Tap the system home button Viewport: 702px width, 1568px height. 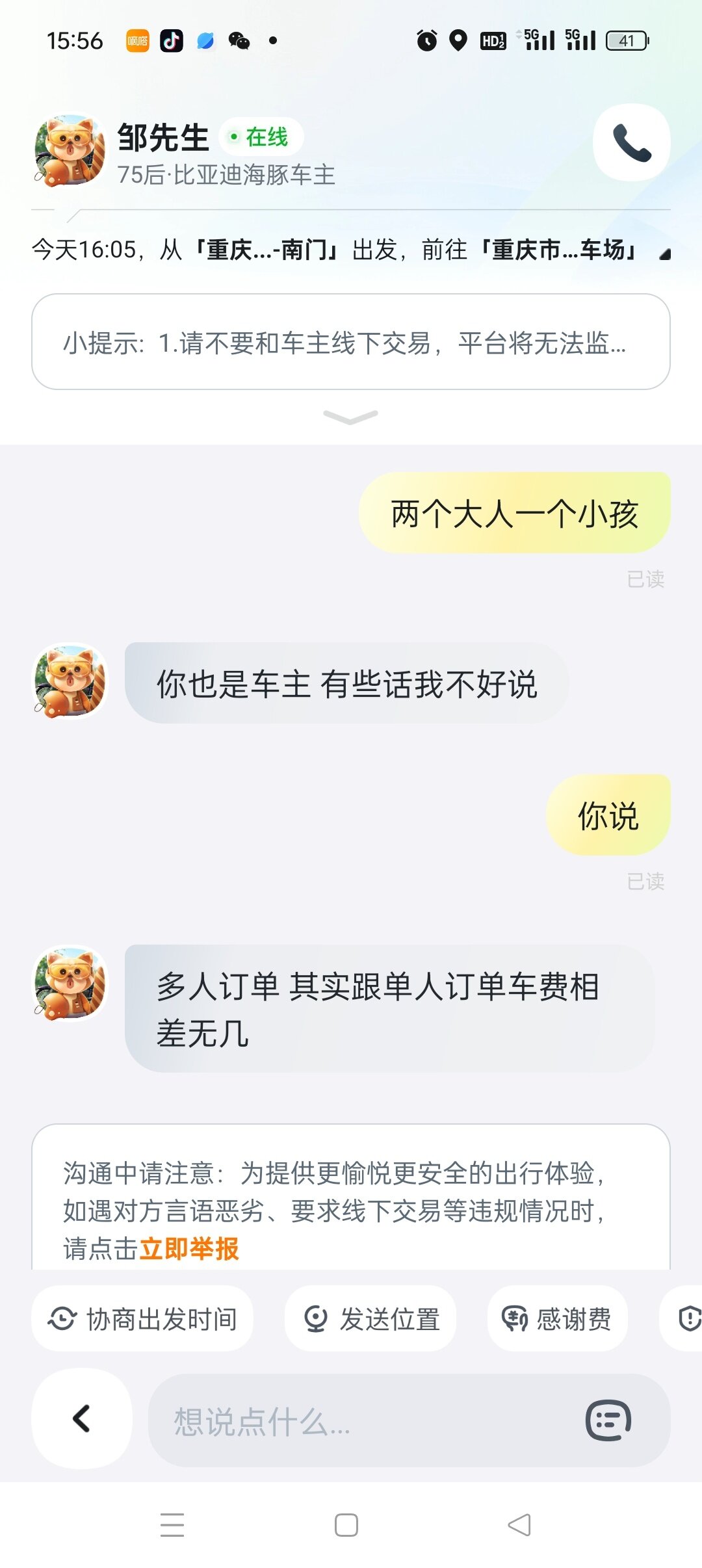pos(346,1525)
